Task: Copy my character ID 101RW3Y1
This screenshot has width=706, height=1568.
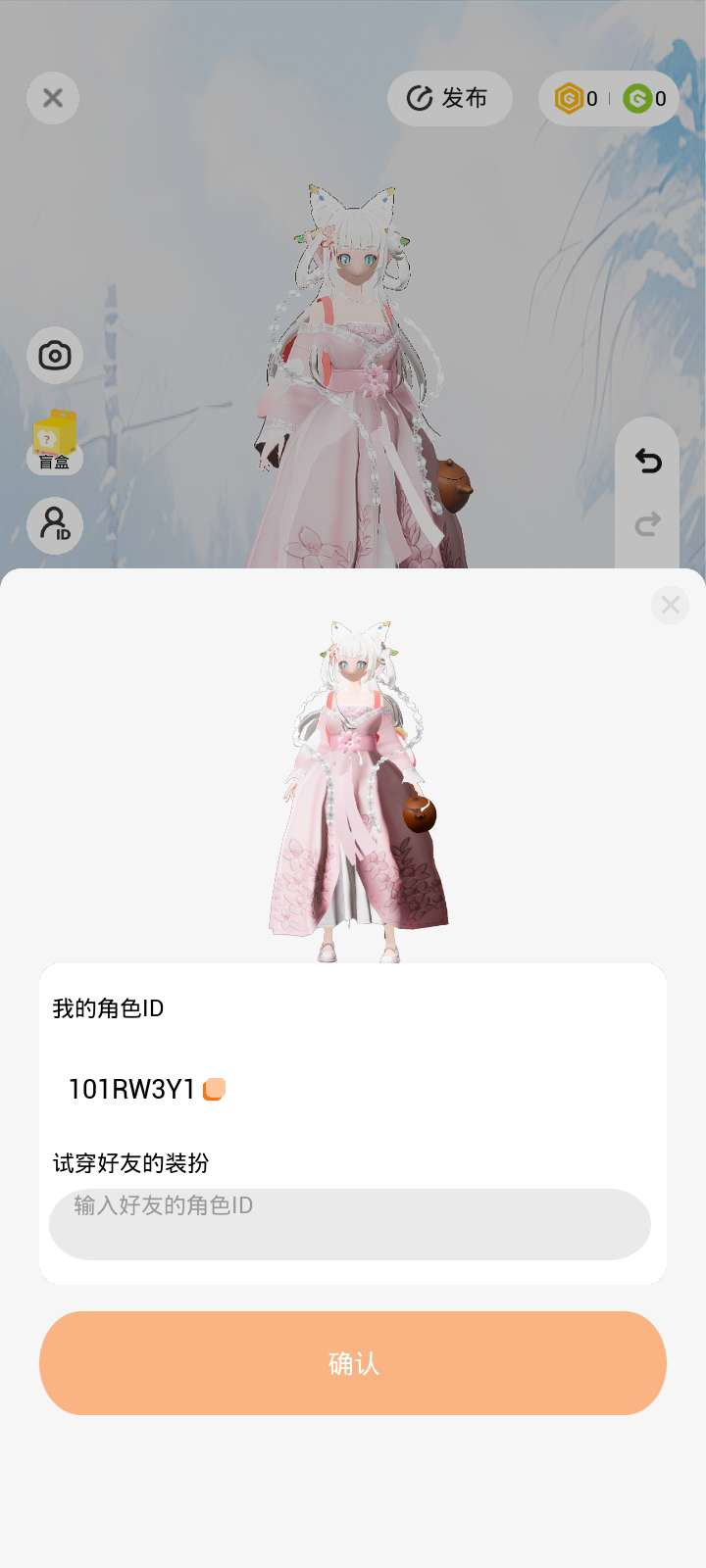Action: [214, 1089]
